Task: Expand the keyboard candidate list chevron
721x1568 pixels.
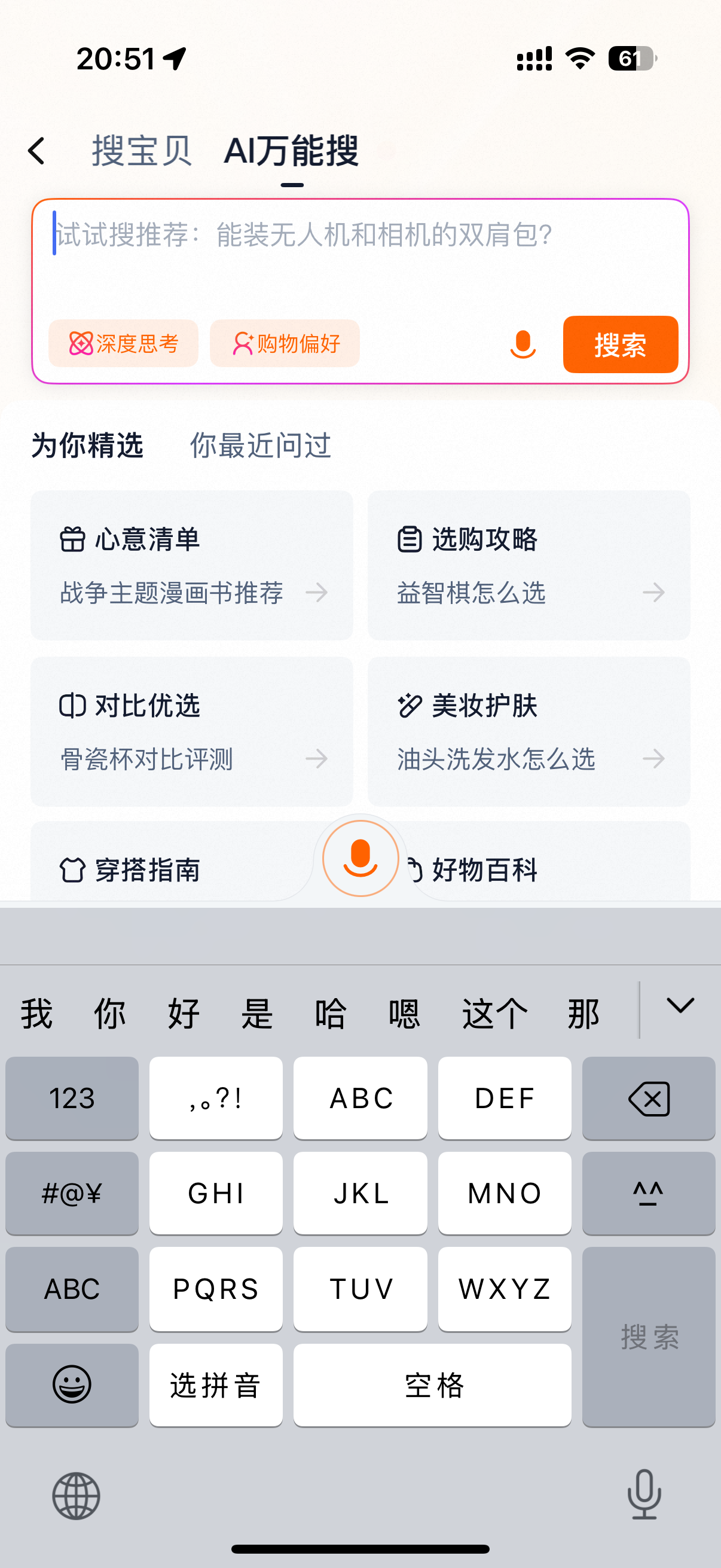Action: (680, 1005)
